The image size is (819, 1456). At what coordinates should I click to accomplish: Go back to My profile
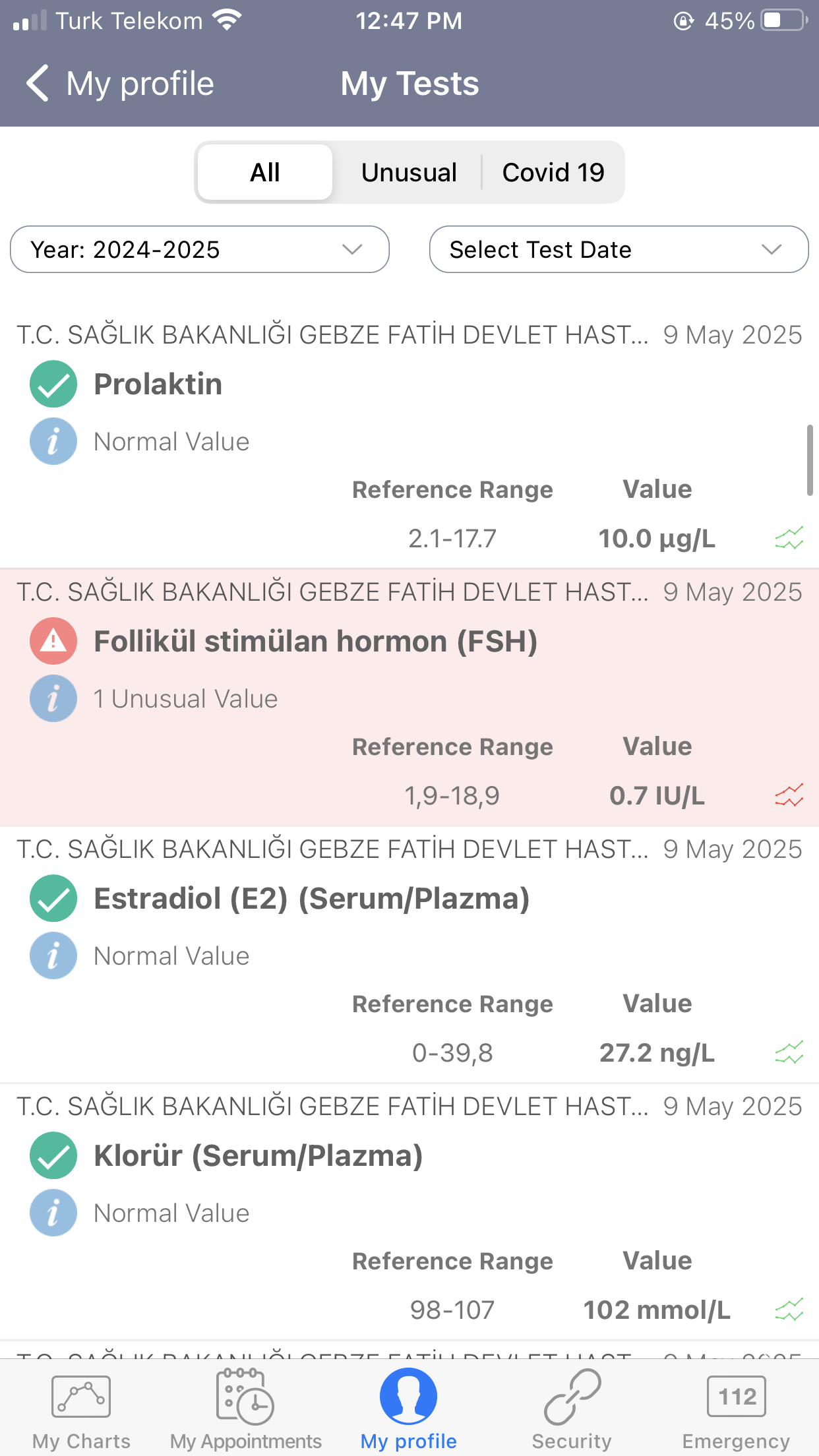click(120, 84)
